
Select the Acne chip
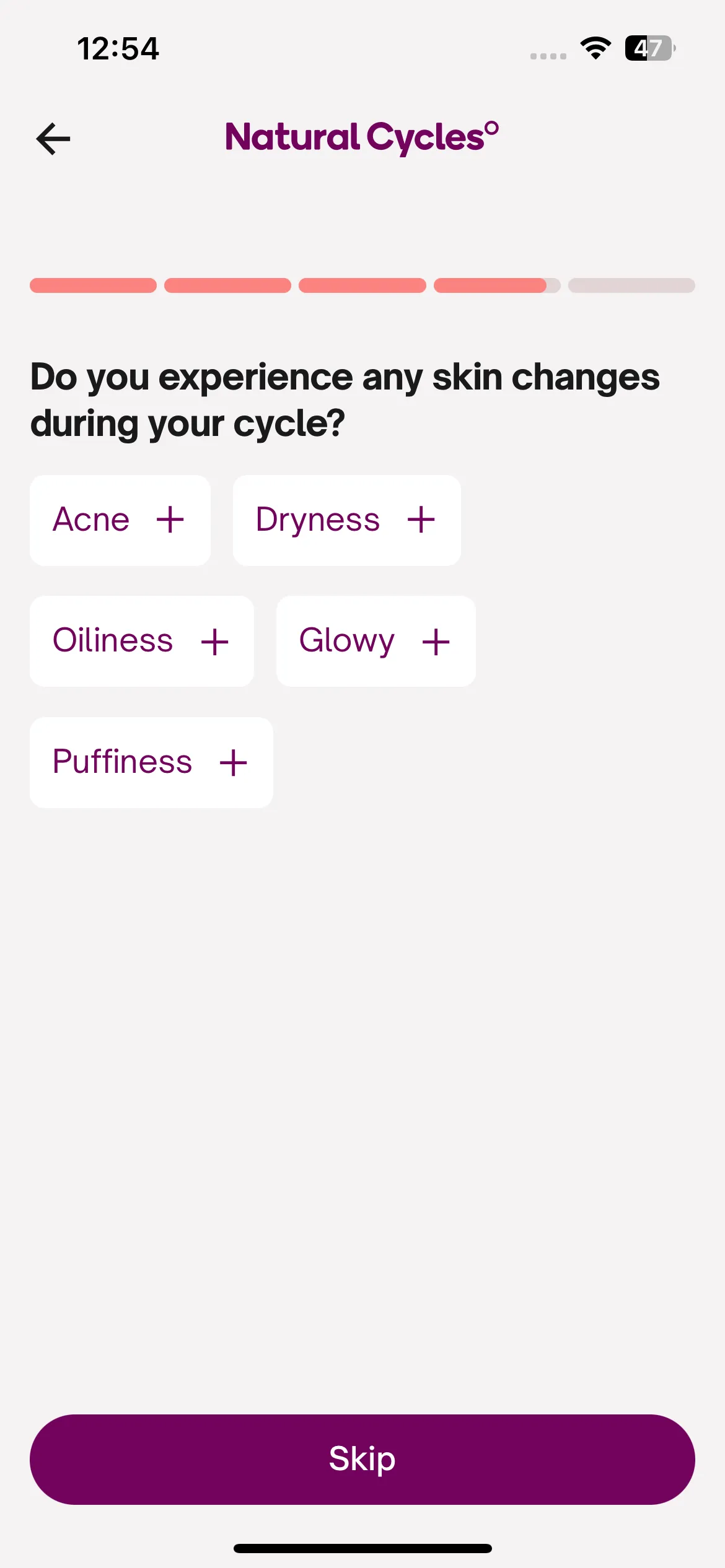point(120,520)
